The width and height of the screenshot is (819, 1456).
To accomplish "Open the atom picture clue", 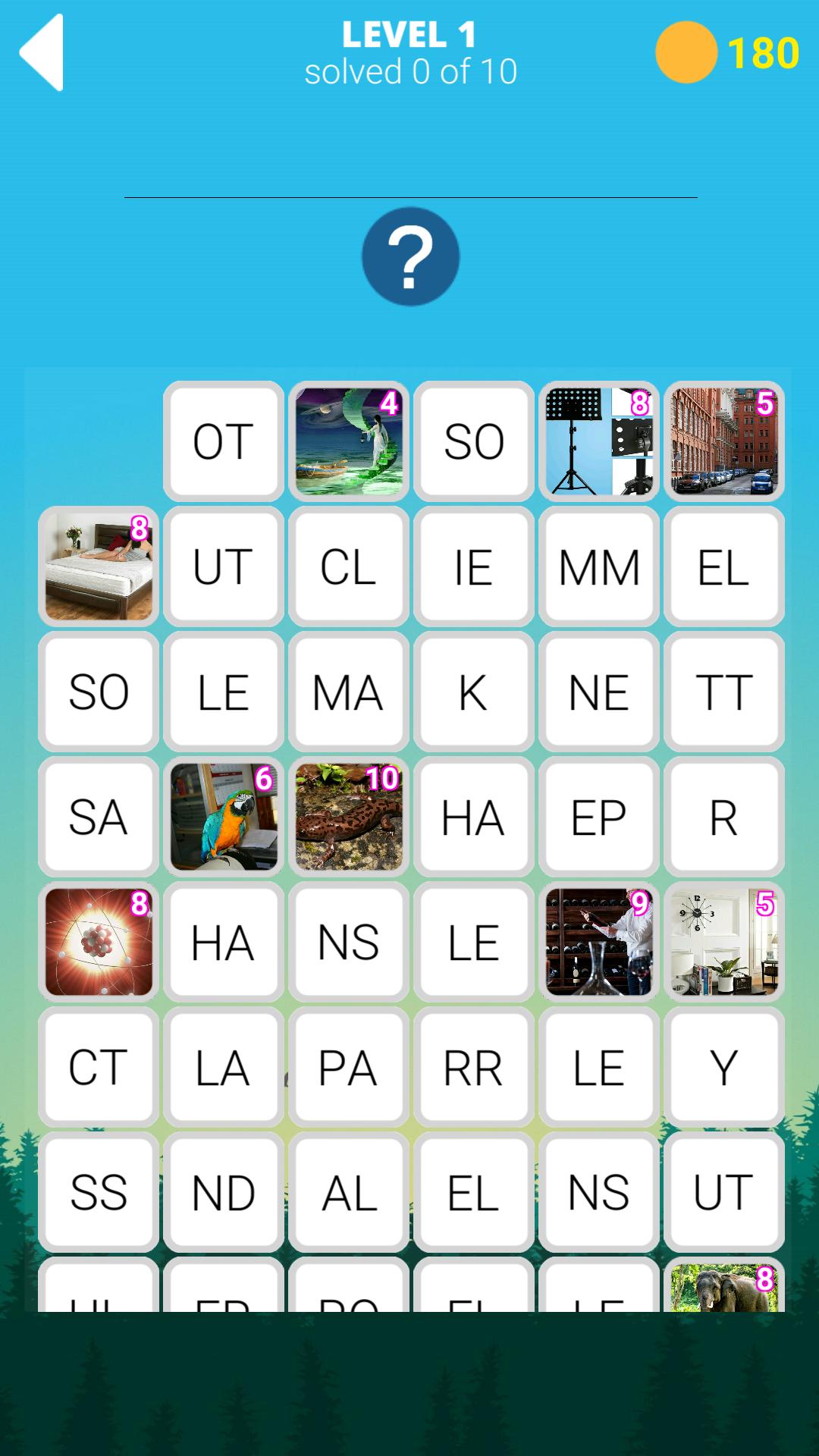I will click(x=99, y=942).
